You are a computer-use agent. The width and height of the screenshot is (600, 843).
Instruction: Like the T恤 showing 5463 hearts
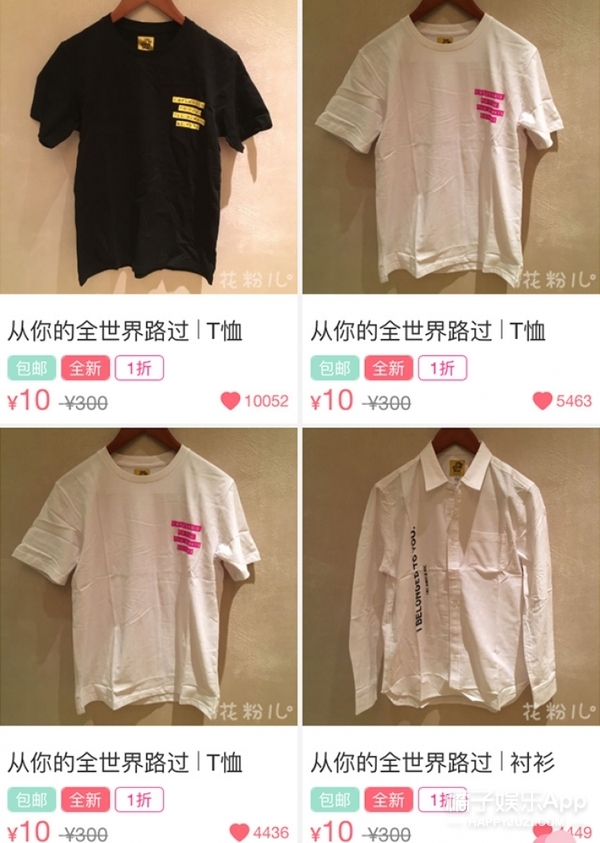(x=541, y=401)
